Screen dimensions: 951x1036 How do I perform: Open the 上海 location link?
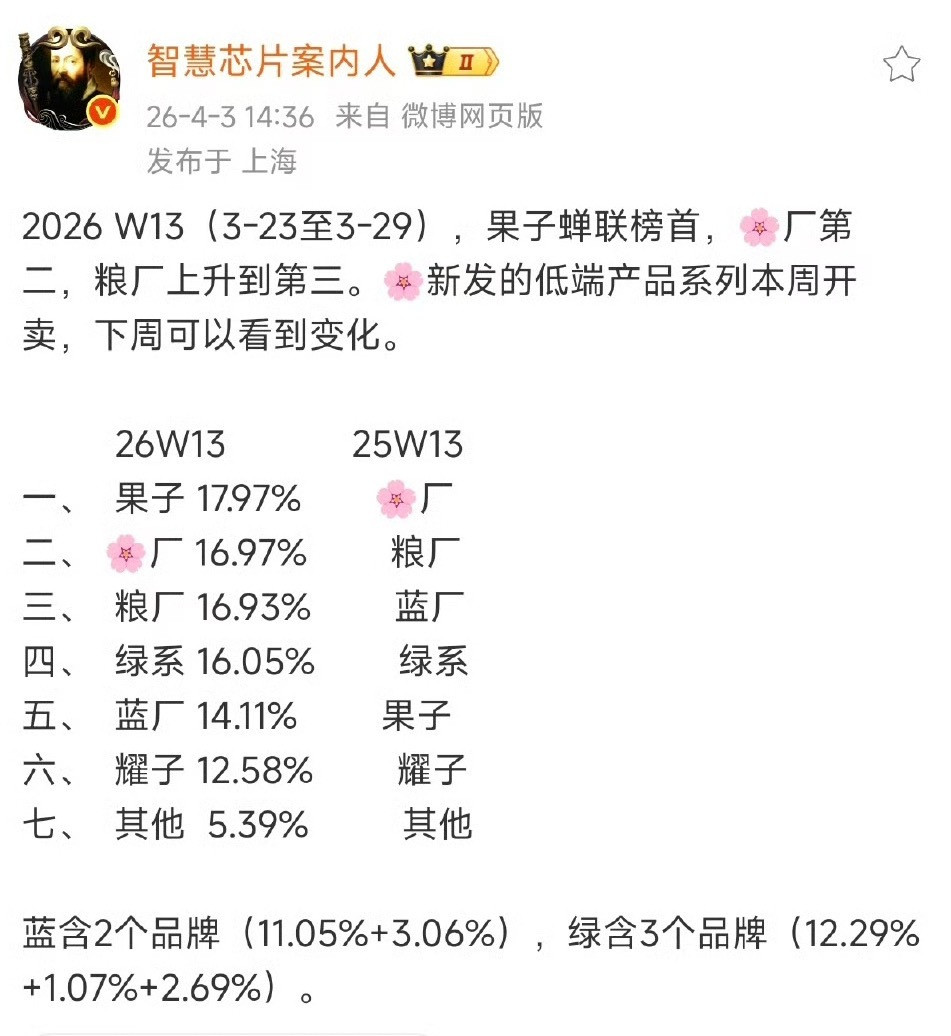(270, 160)
